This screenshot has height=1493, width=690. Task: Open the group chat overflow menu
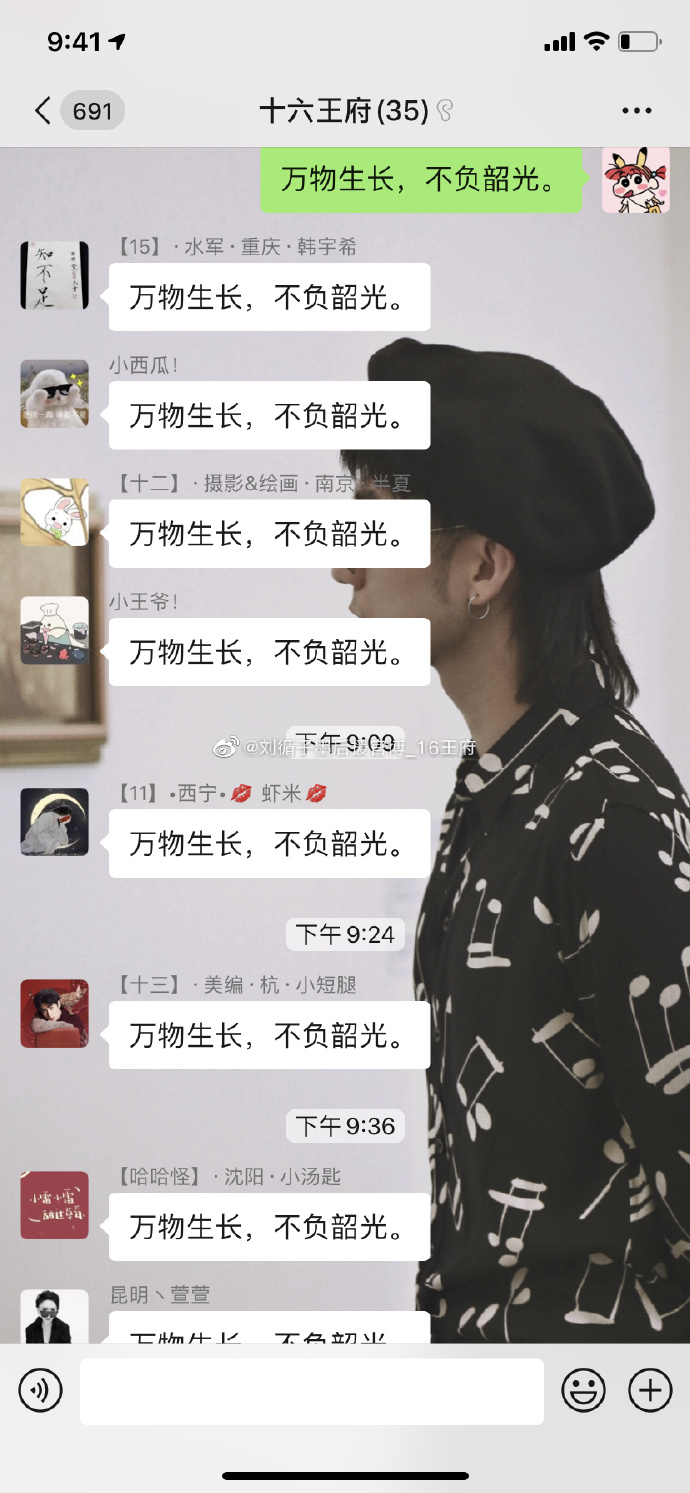click(637, 110)
